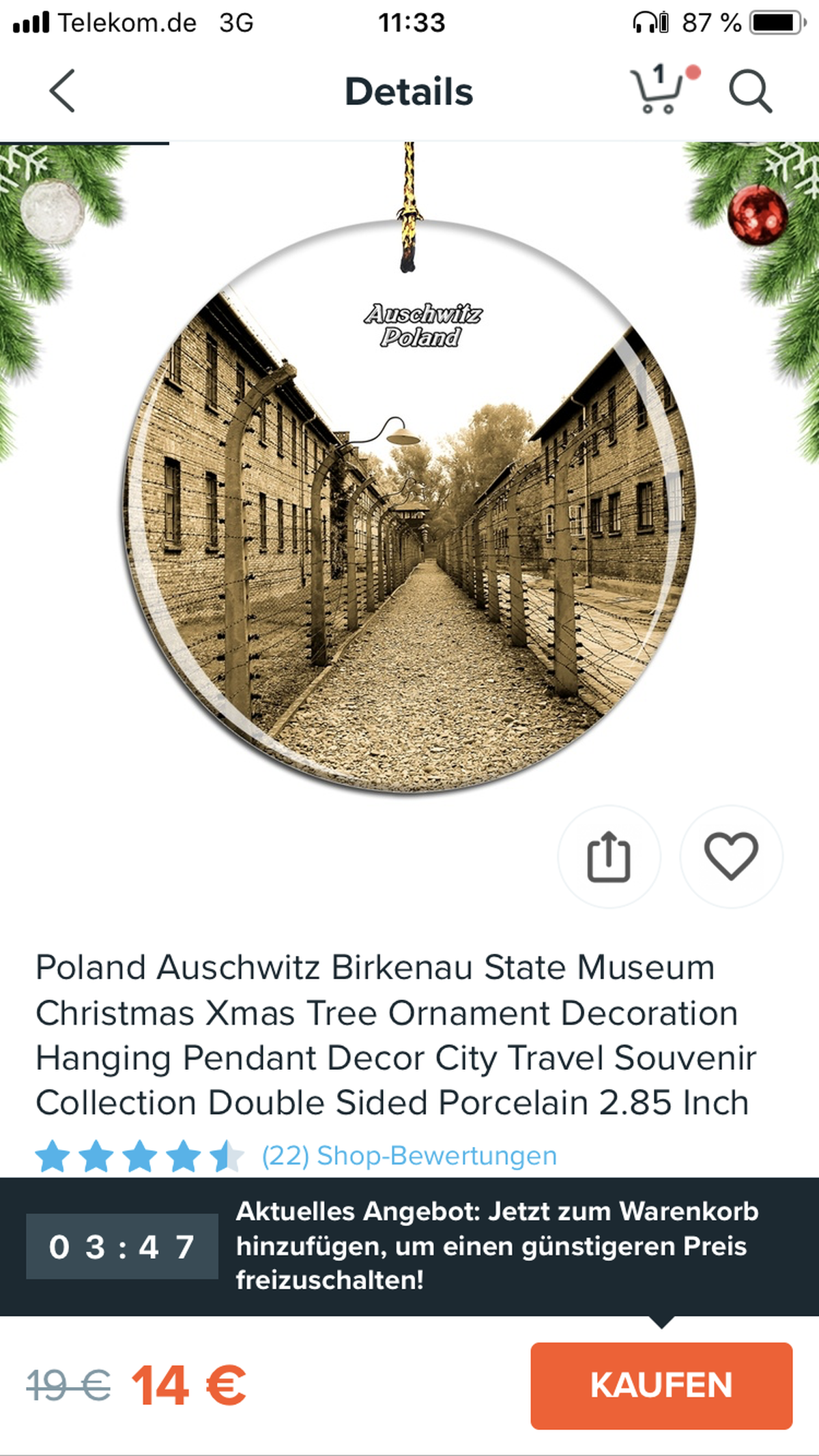Viewport: 819px width, 1456px height.
Task: Go back from the Details page
Action: 62,91
